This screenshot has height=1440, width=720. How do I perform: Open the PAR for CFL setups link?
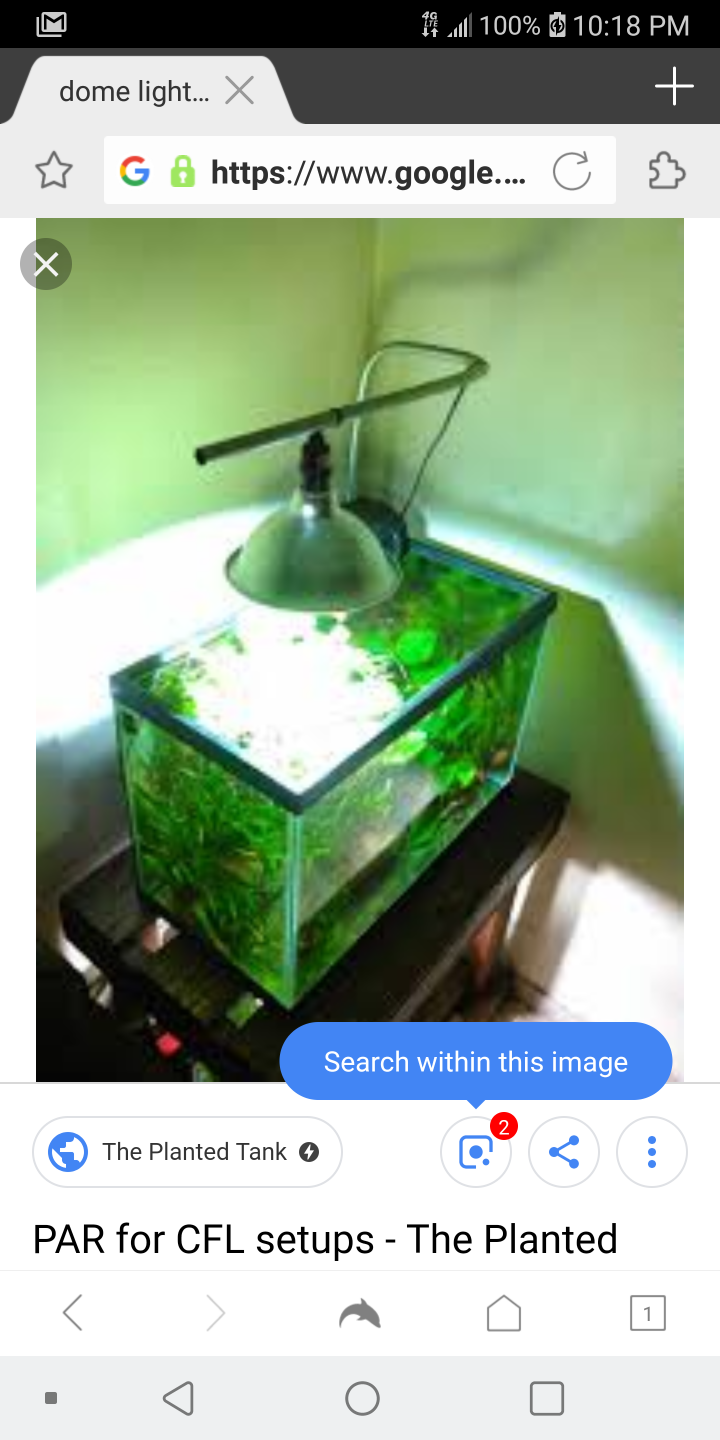pos(325,1240)
